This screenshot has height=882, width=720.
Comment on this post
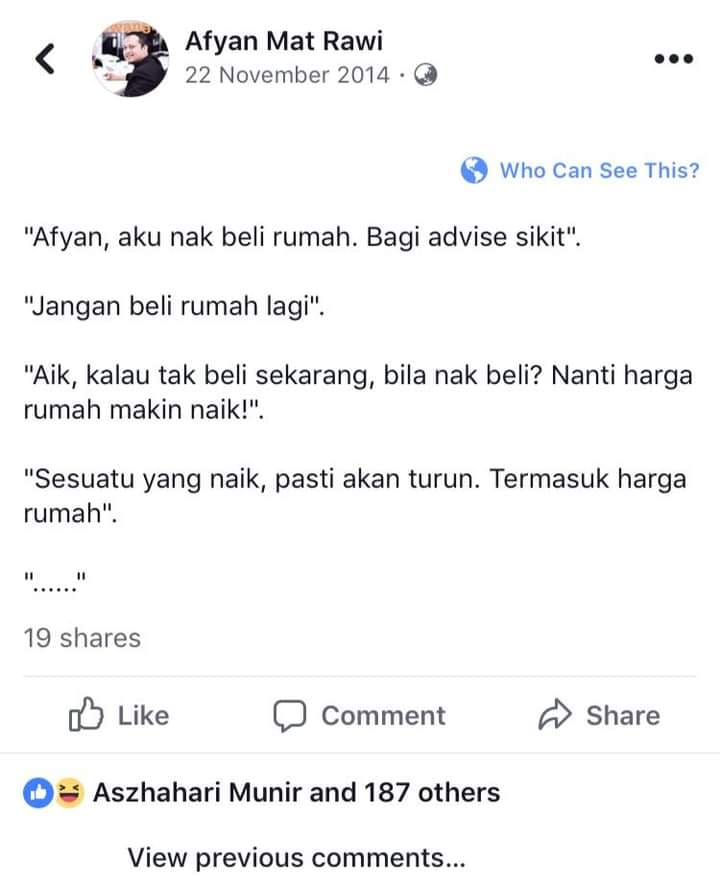click(x=360, y=715)
